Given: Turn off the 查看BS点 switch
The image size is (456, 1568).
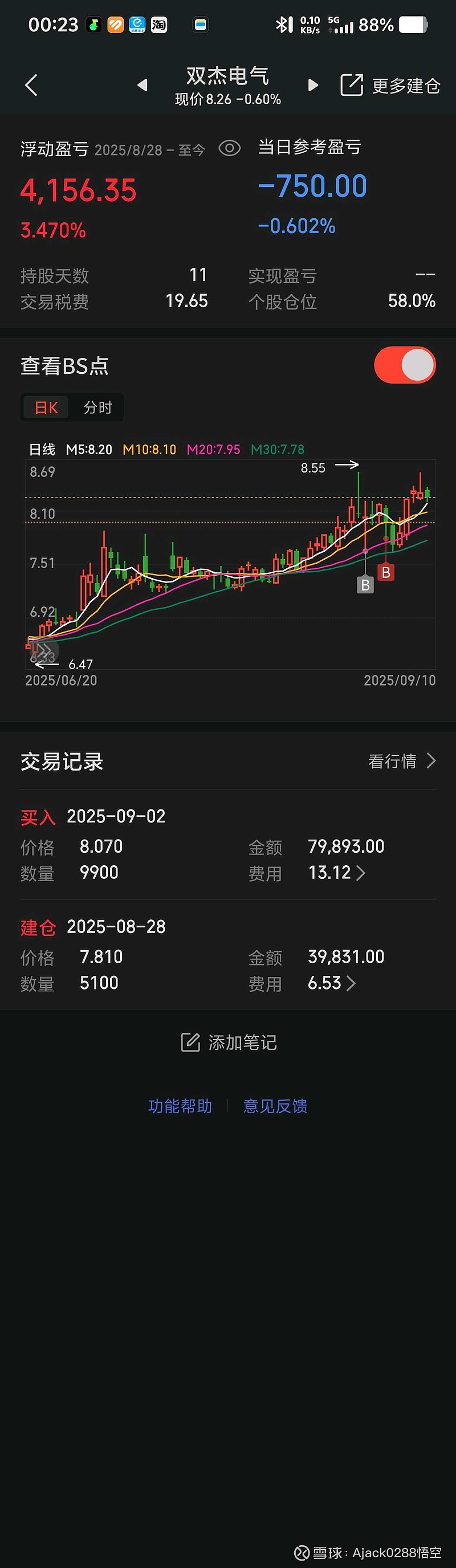Looking at the screenshot, I should [404, 365].
